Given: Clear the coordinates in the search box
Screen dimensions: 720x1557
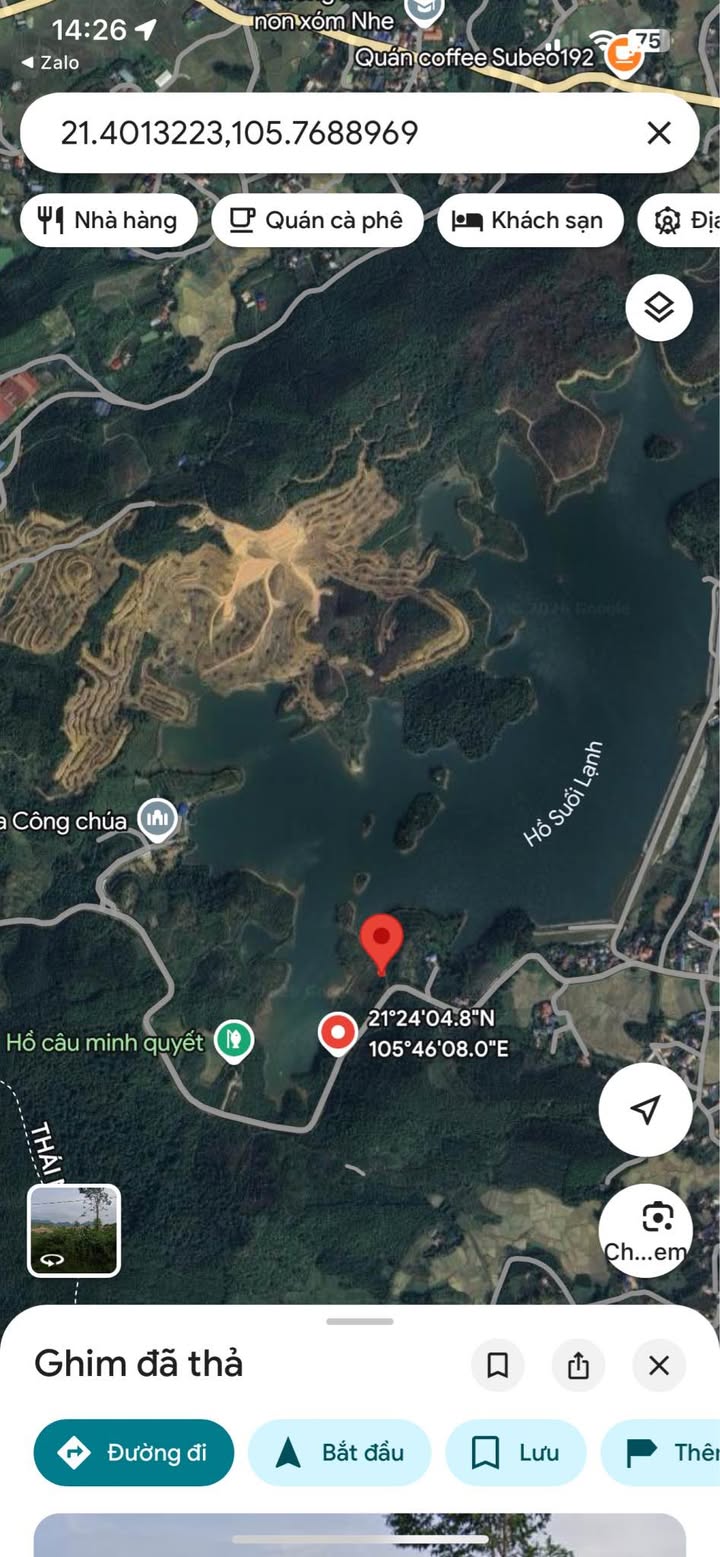Looking at the screenshot, I should (x=658, y=133).
